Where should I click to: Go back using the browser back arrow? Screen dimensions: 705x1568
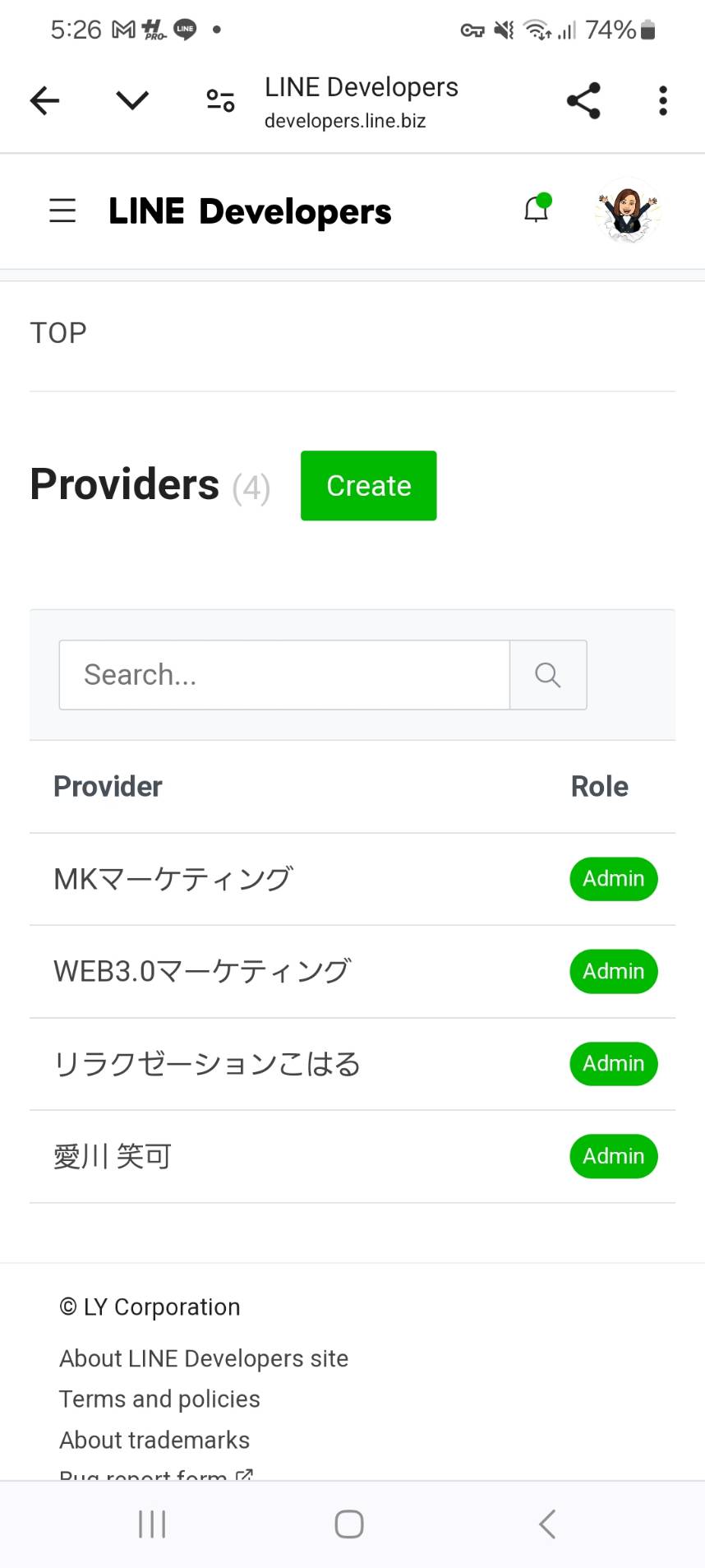point(44,100)
